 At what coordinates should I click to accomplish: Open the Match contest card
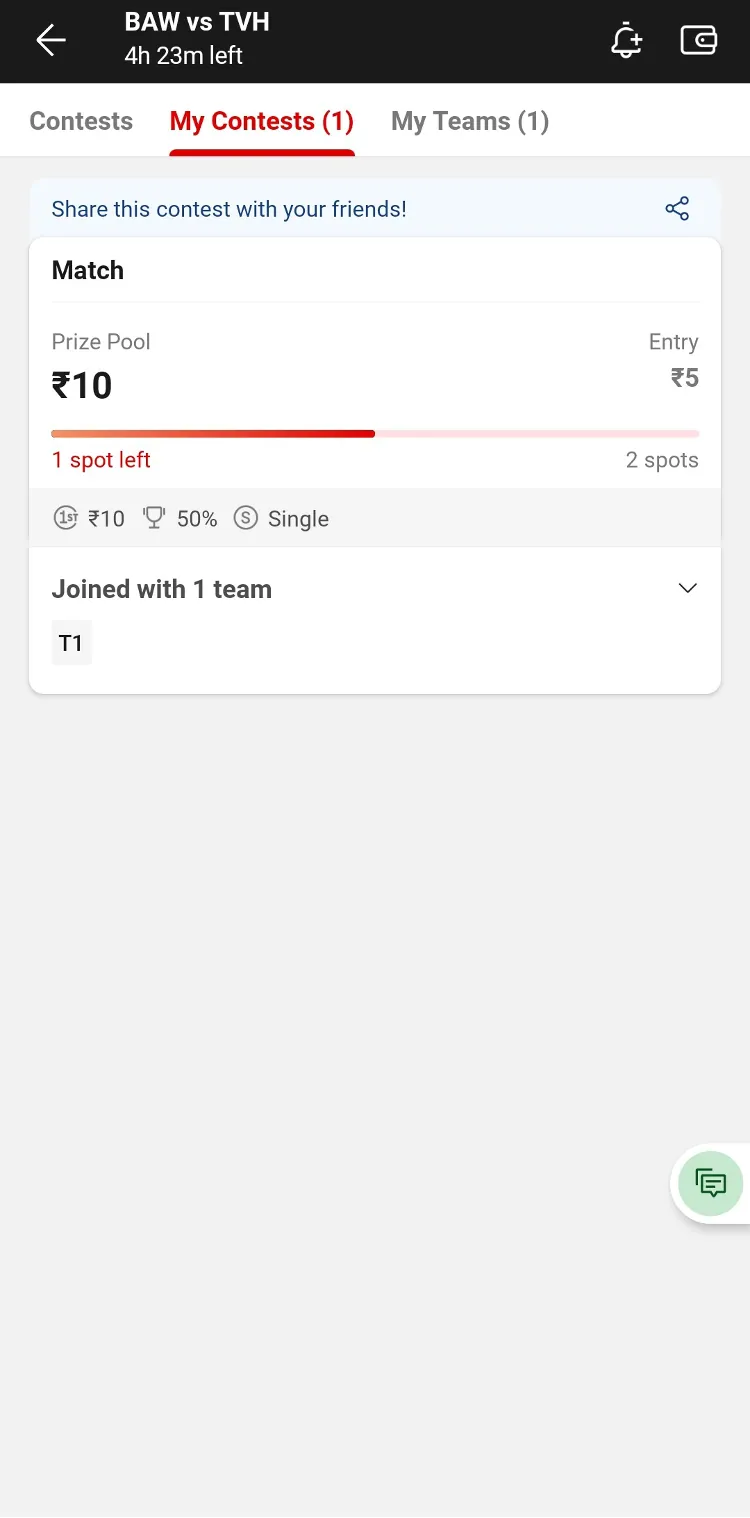click(x=375, y=391)
